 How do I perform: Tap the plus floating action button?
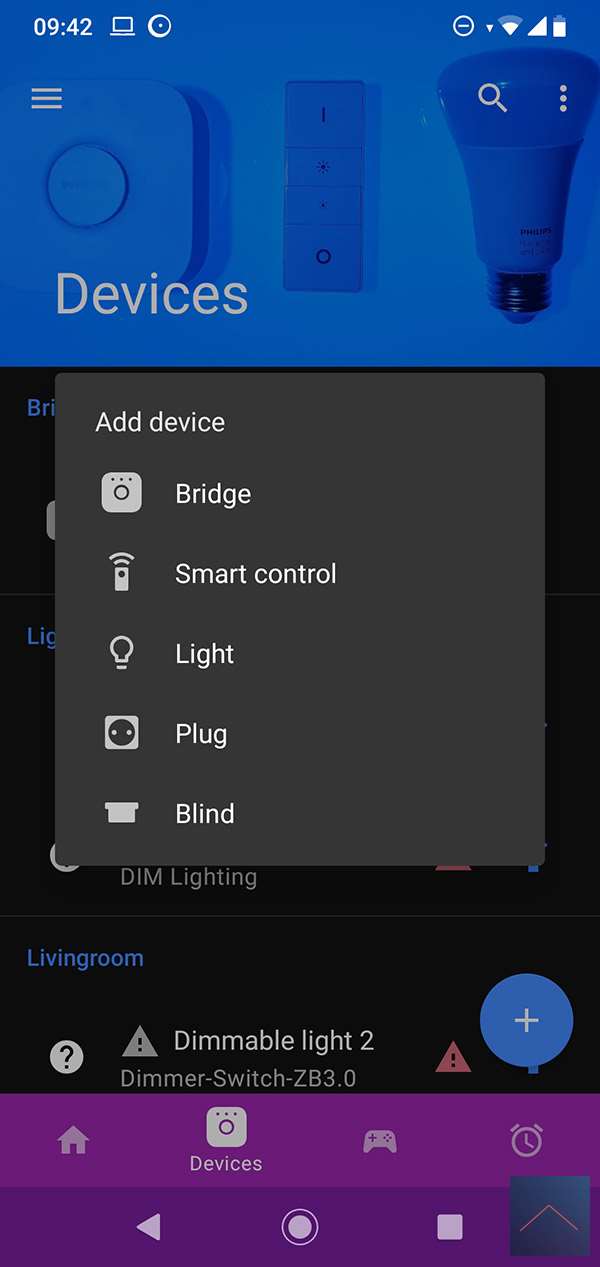click(526, 1020)
